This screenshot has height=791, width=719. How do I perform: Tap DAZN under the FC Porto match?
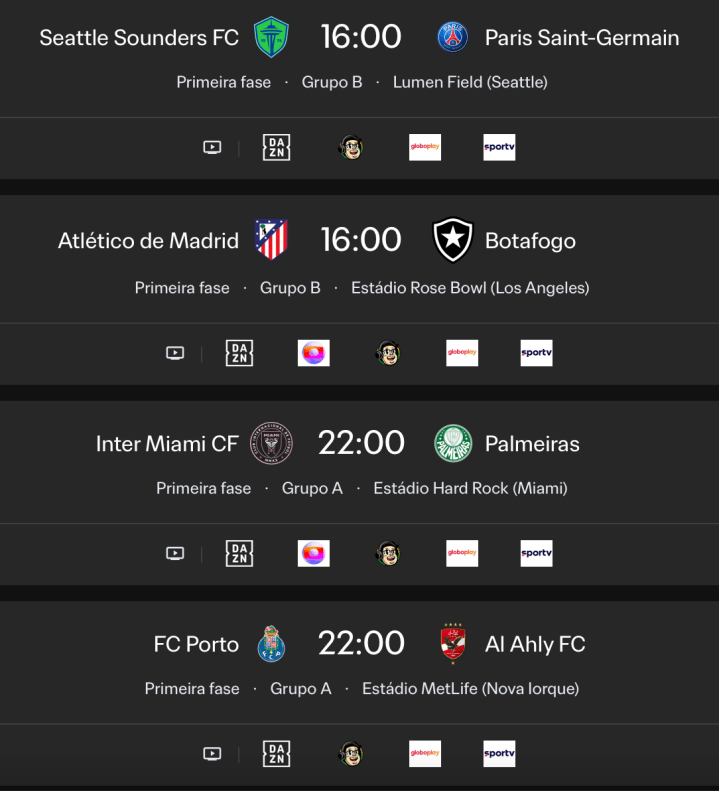pos(277,754)
